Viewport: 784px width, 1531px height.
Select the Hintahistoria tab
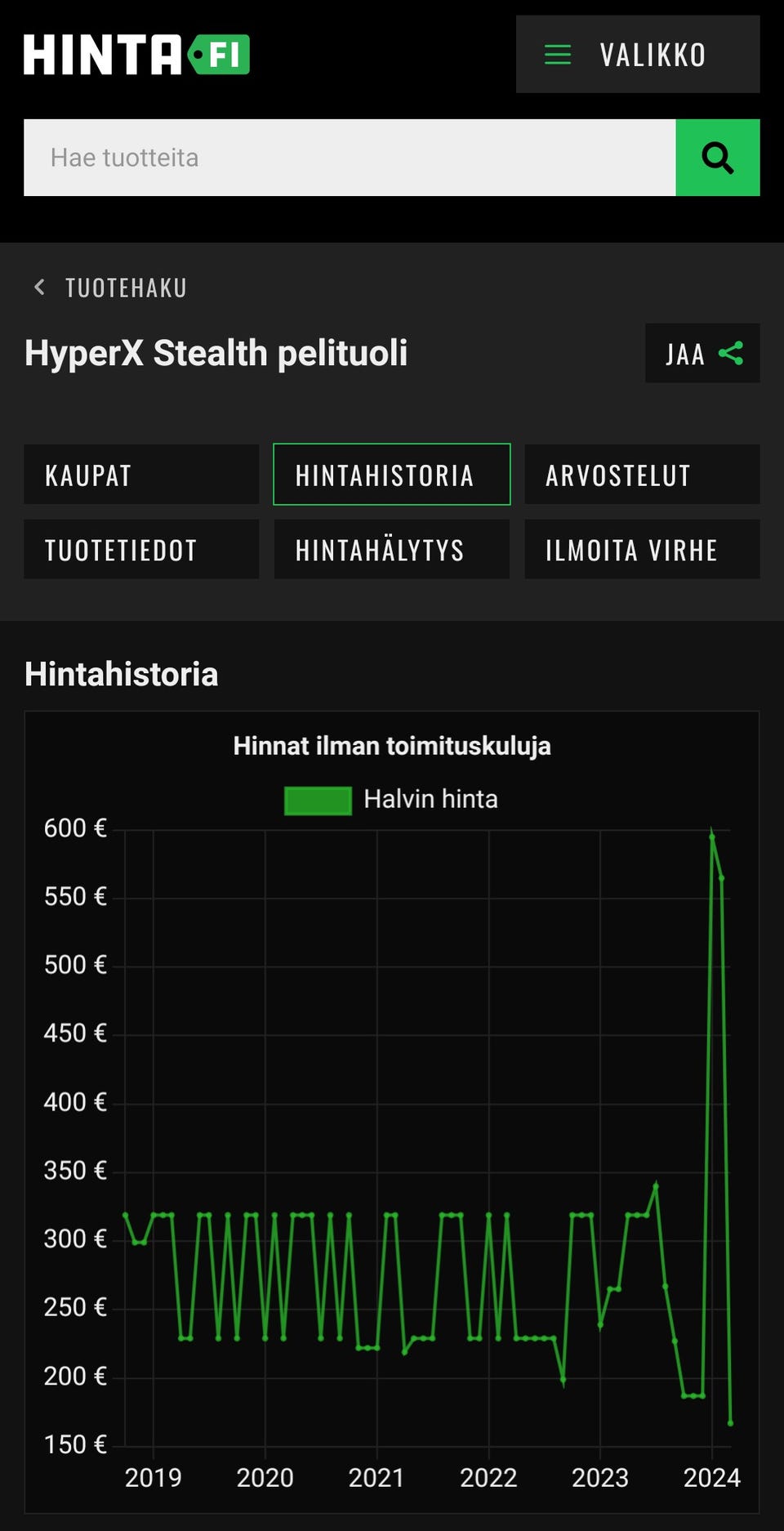392,475
